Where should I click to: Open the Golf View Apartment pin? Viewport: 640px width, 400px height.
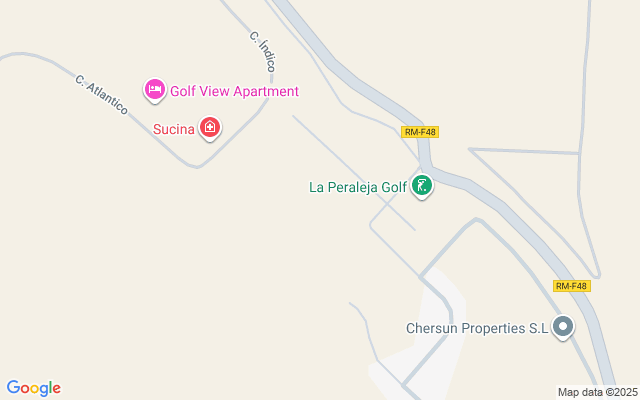coord(155,90)
